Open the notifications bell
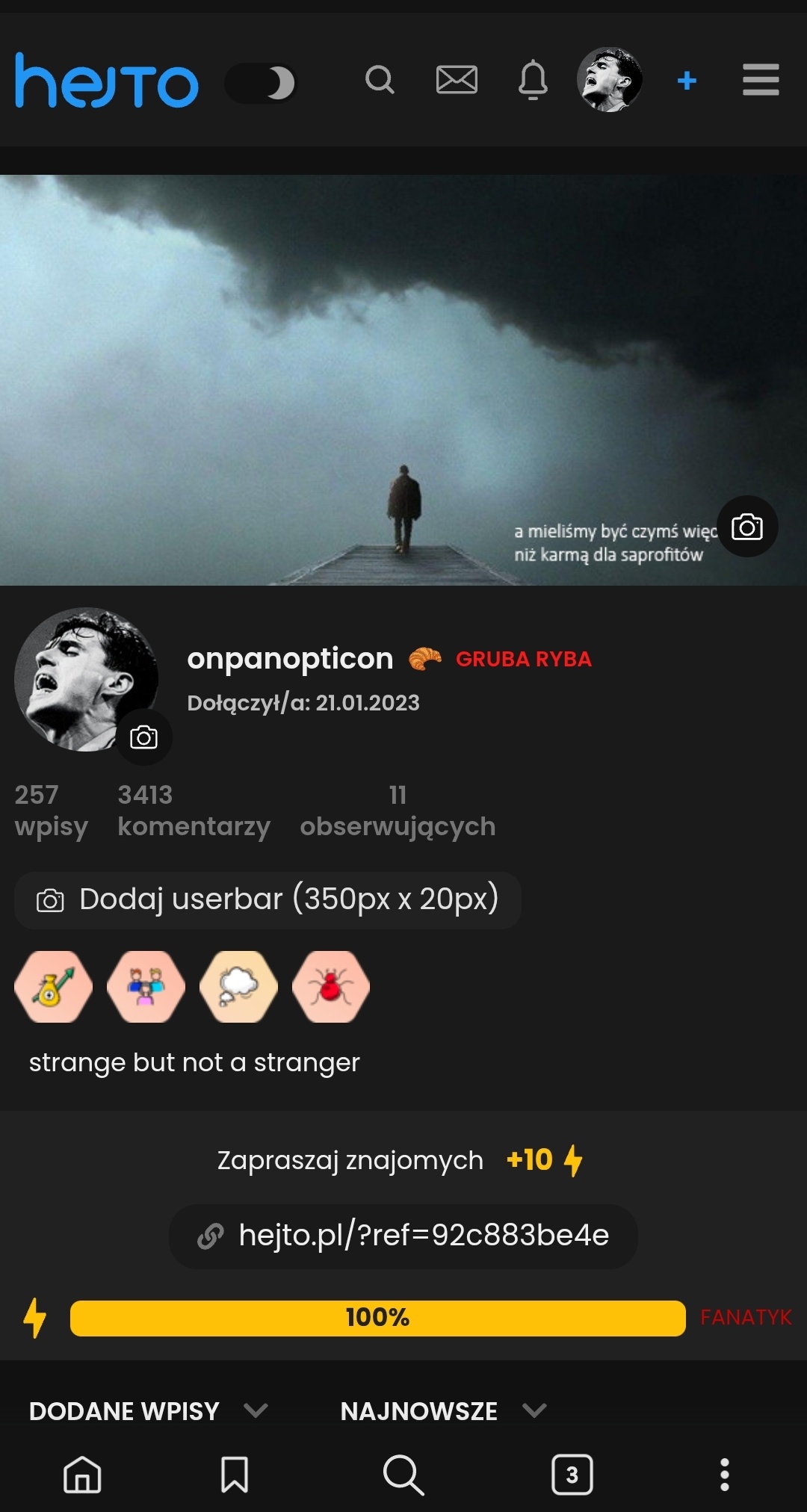This screenshot has width=807, height=1512. click(x=533, y=80)
